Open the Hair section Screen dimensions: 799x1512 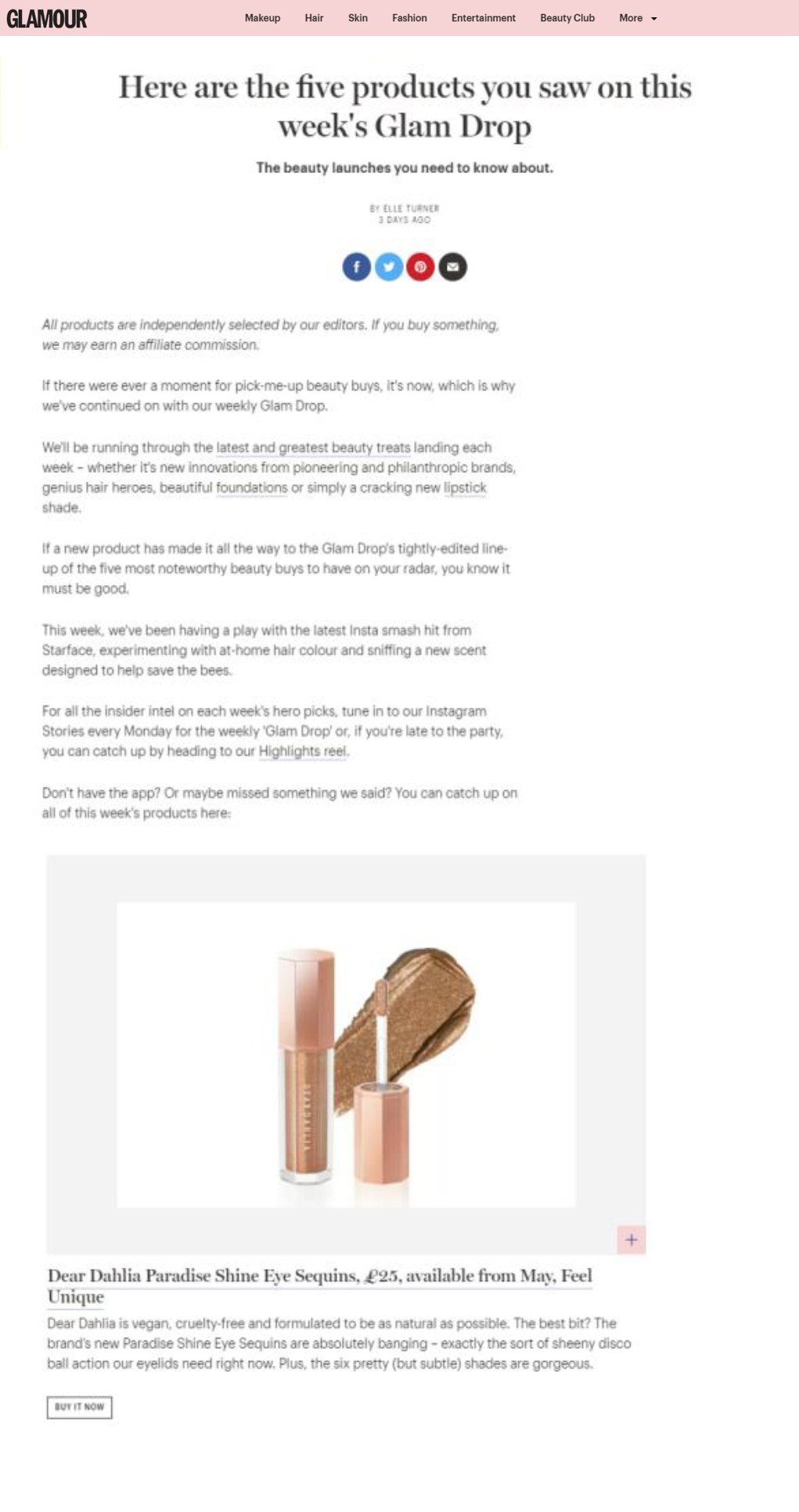[x=314, y=18]
